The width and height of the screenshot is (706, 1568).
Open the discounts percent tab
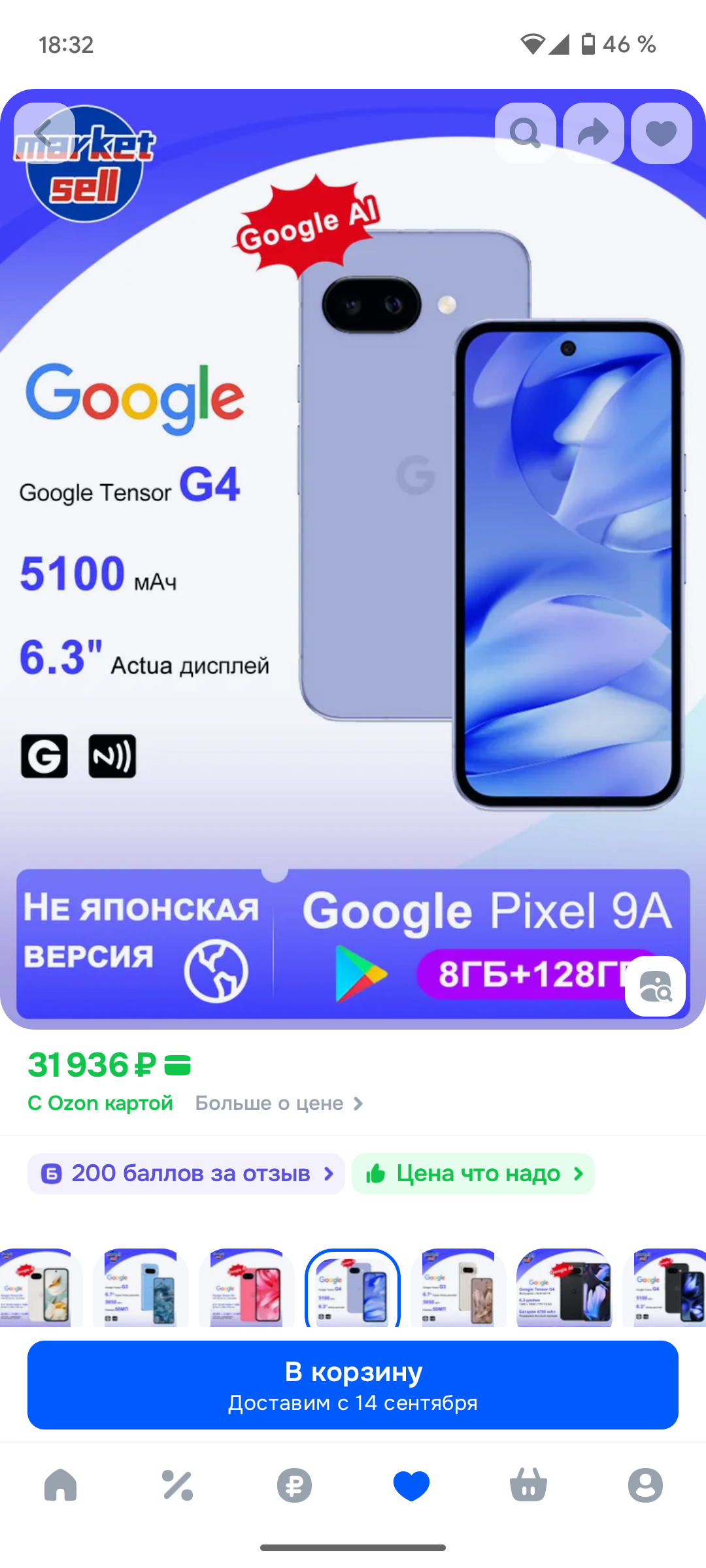[177, 1485]
